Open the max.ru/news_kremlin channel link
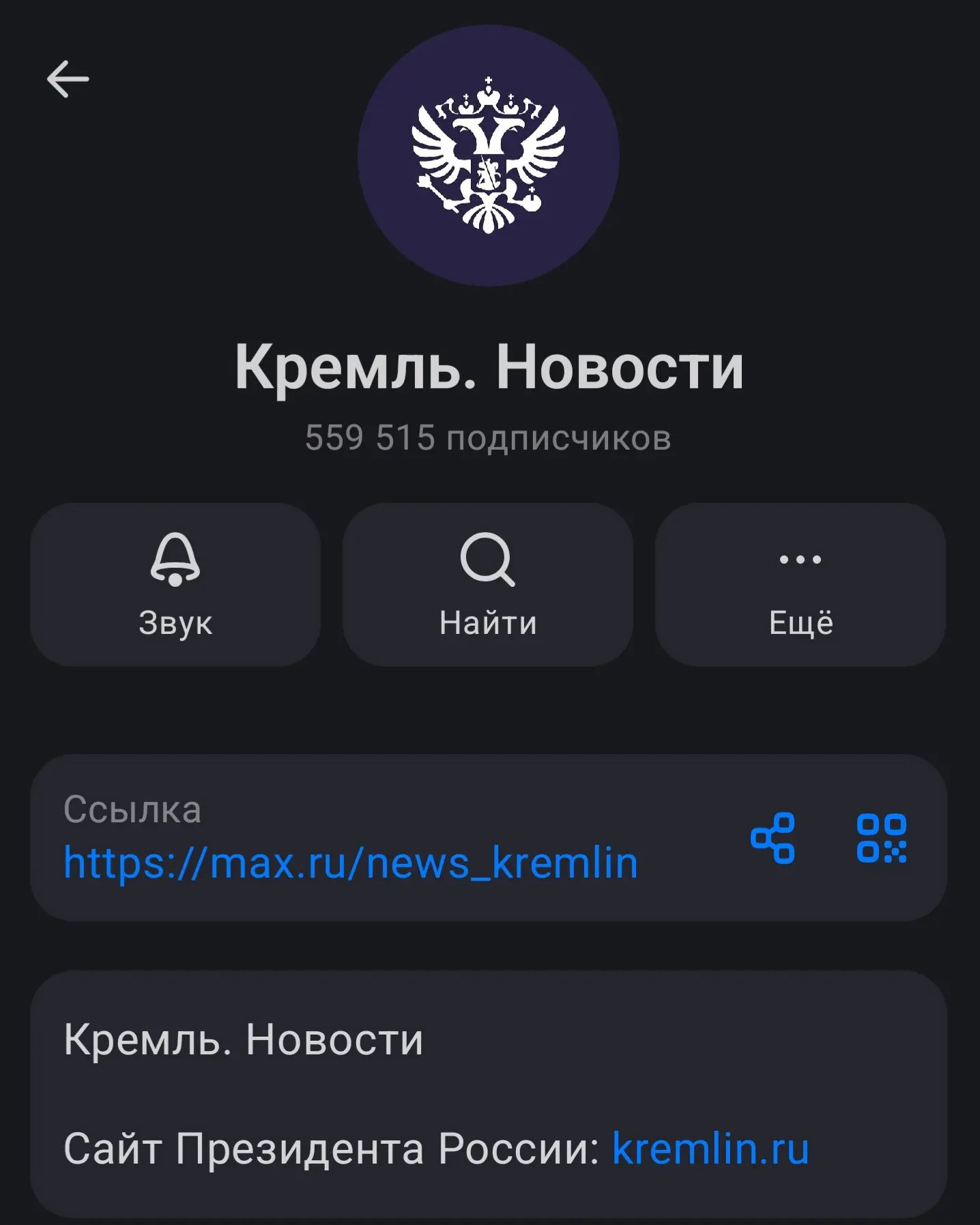980x1225 pixels. click(x=351, y=863)
